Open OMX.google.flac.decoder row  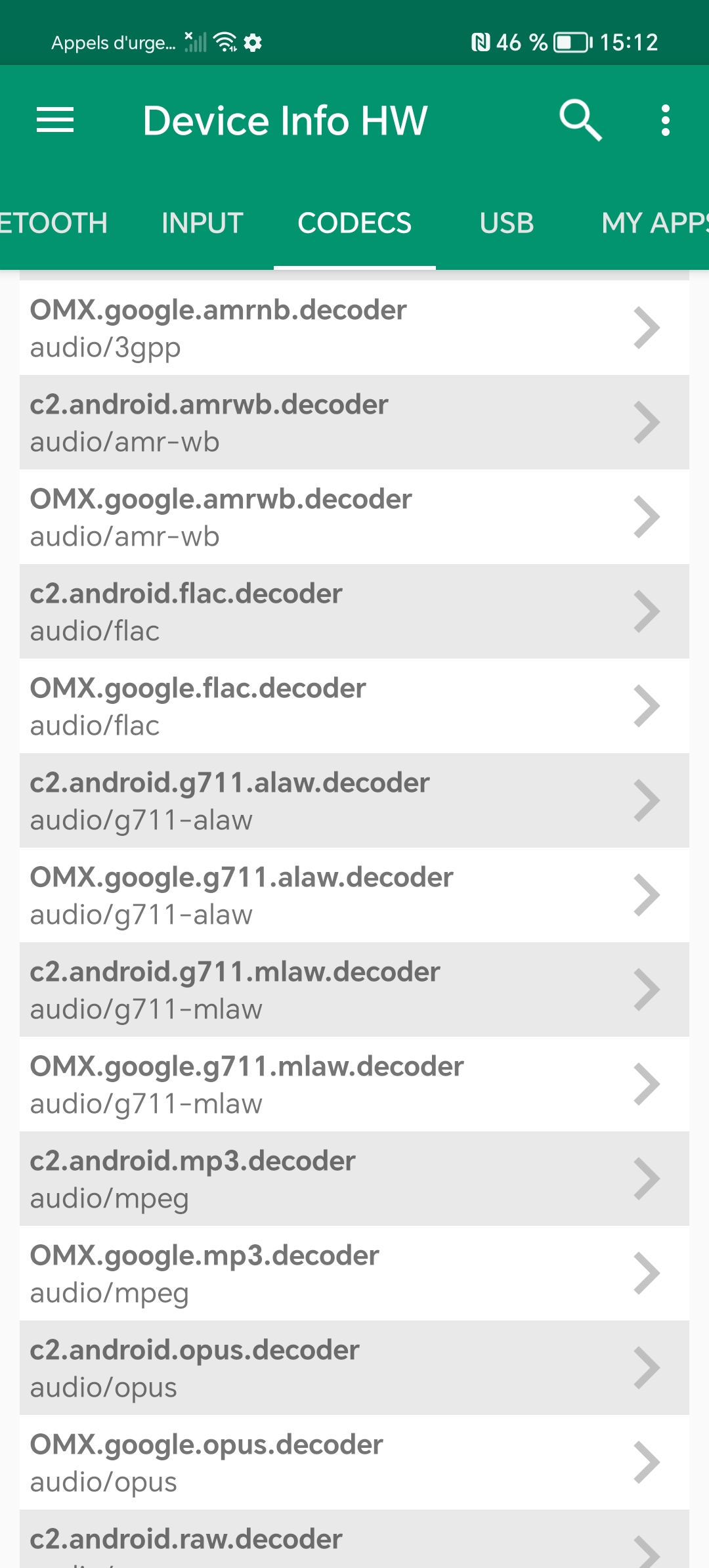click(354, 707)
